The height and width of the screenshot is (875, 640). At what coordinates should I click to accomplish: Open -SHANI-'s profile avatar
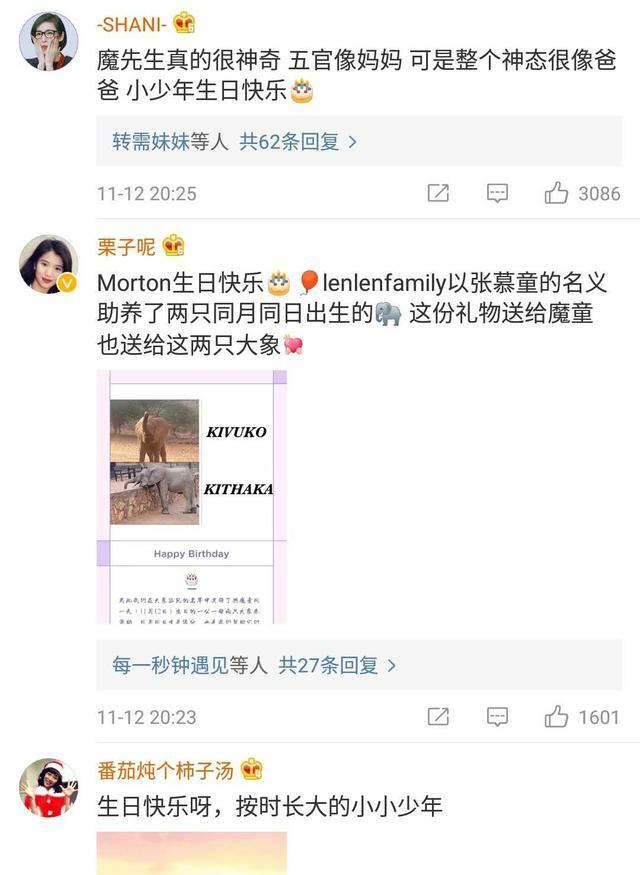pyautogui.click(x=48, y=42)
